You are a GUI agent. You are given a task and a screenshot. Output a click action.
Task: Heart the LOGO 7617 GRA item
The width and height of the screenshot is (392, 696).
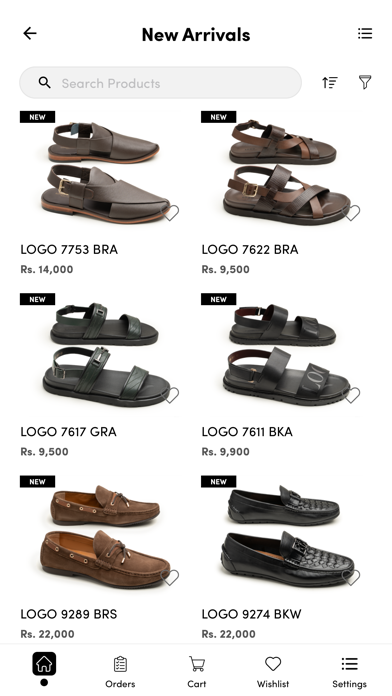pyautogui.click(x=170, y=395)
